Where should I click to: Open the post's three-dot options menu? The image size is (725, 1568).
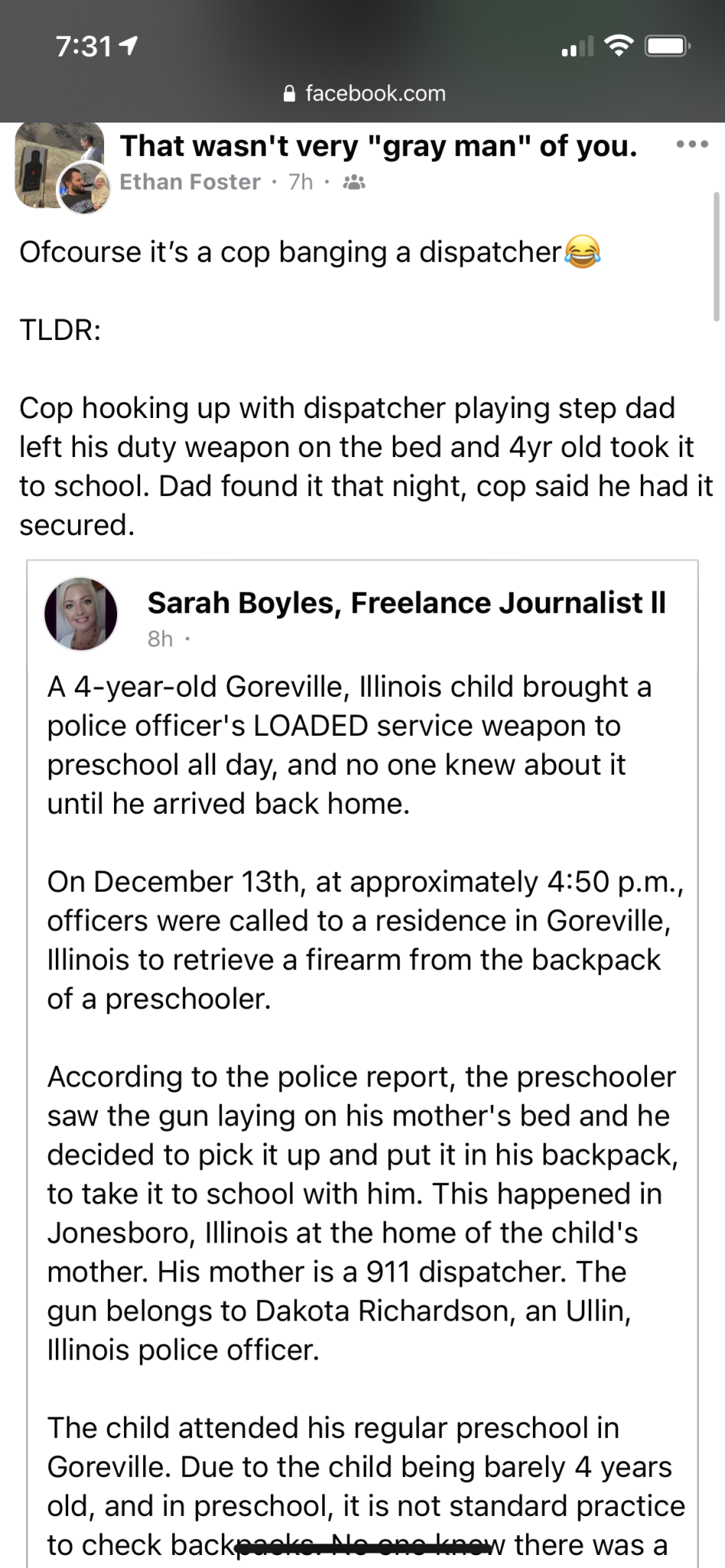pyautogui.click(x=692, y=145)
